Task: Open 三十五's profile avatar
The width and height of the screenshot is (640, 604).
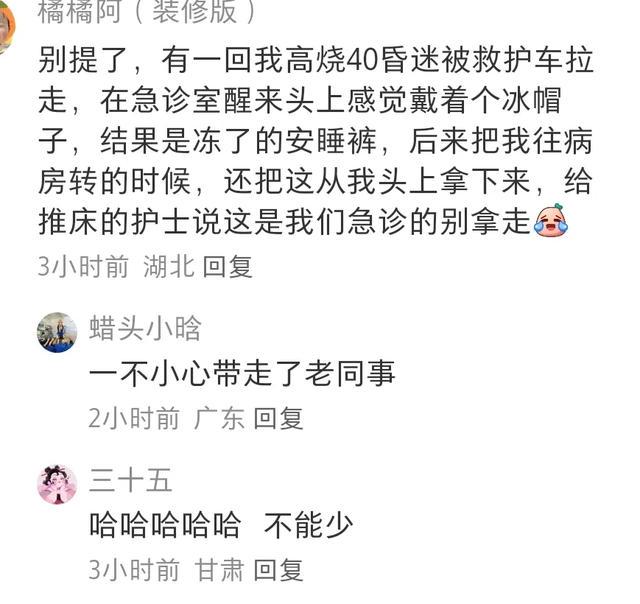Action: pyautogui.click(x=57, y=484)
